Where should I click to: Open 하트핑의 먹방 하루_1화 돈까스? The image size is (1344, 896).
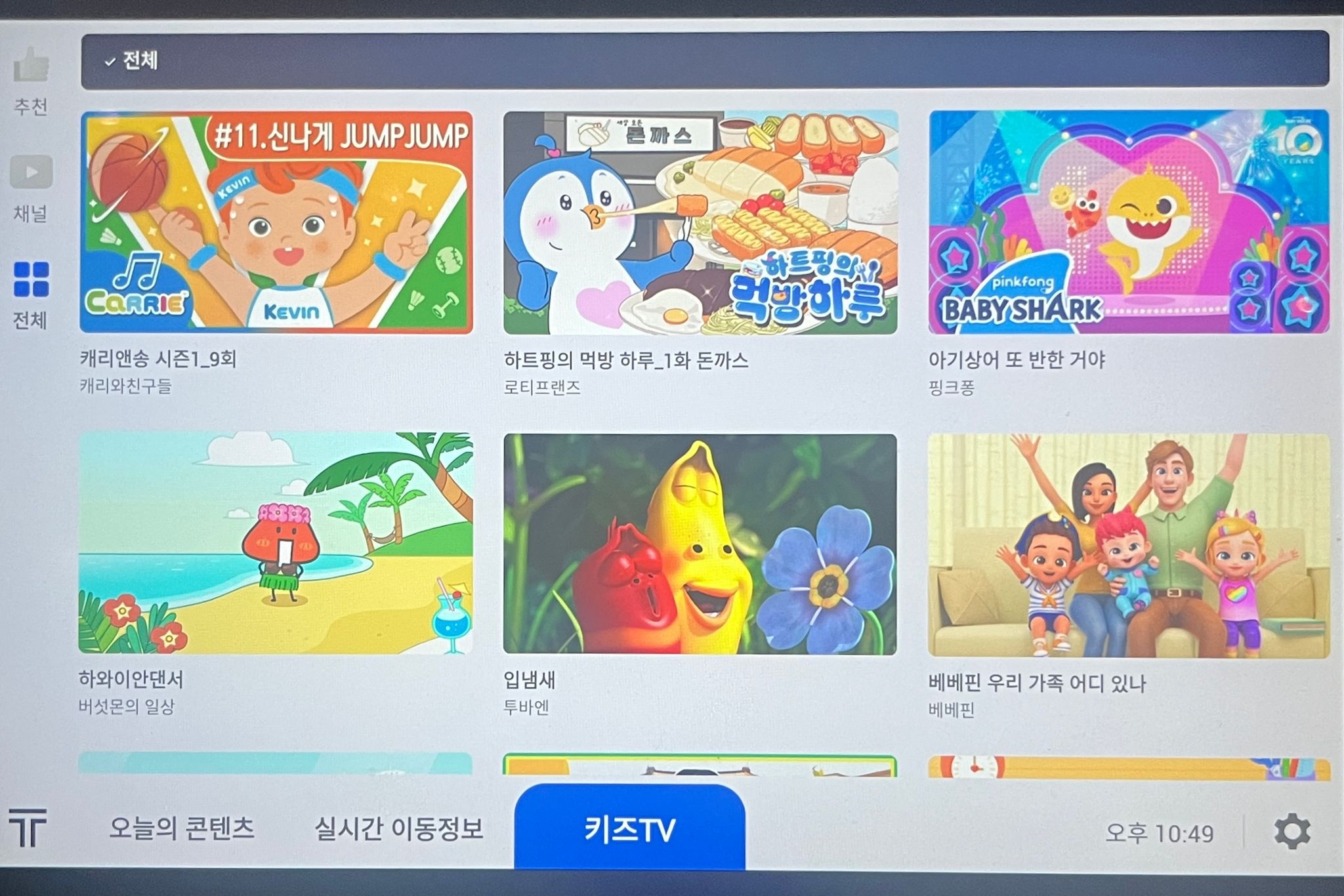[x=700, y=222]
